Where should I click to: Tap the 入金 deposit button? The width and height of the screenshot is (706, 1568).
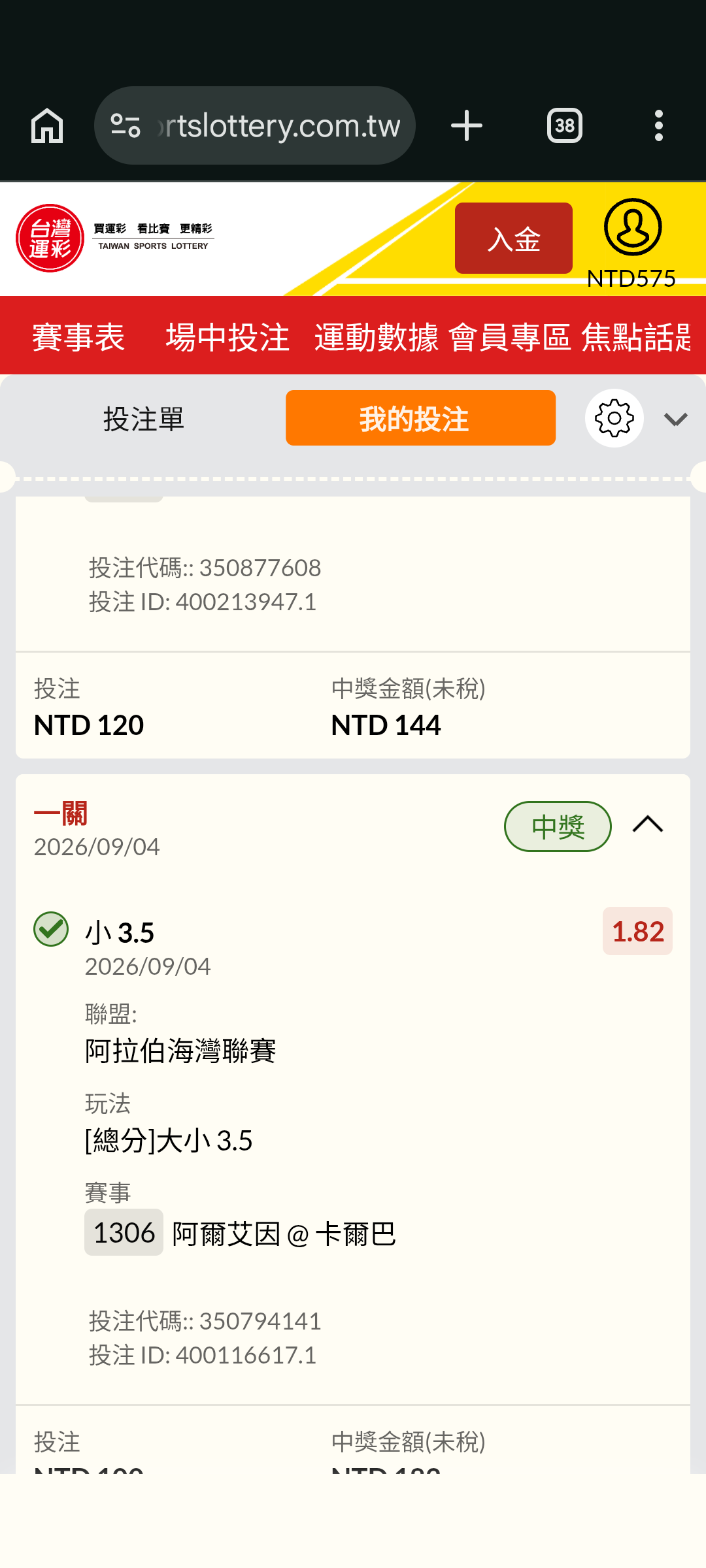point(514,238)
